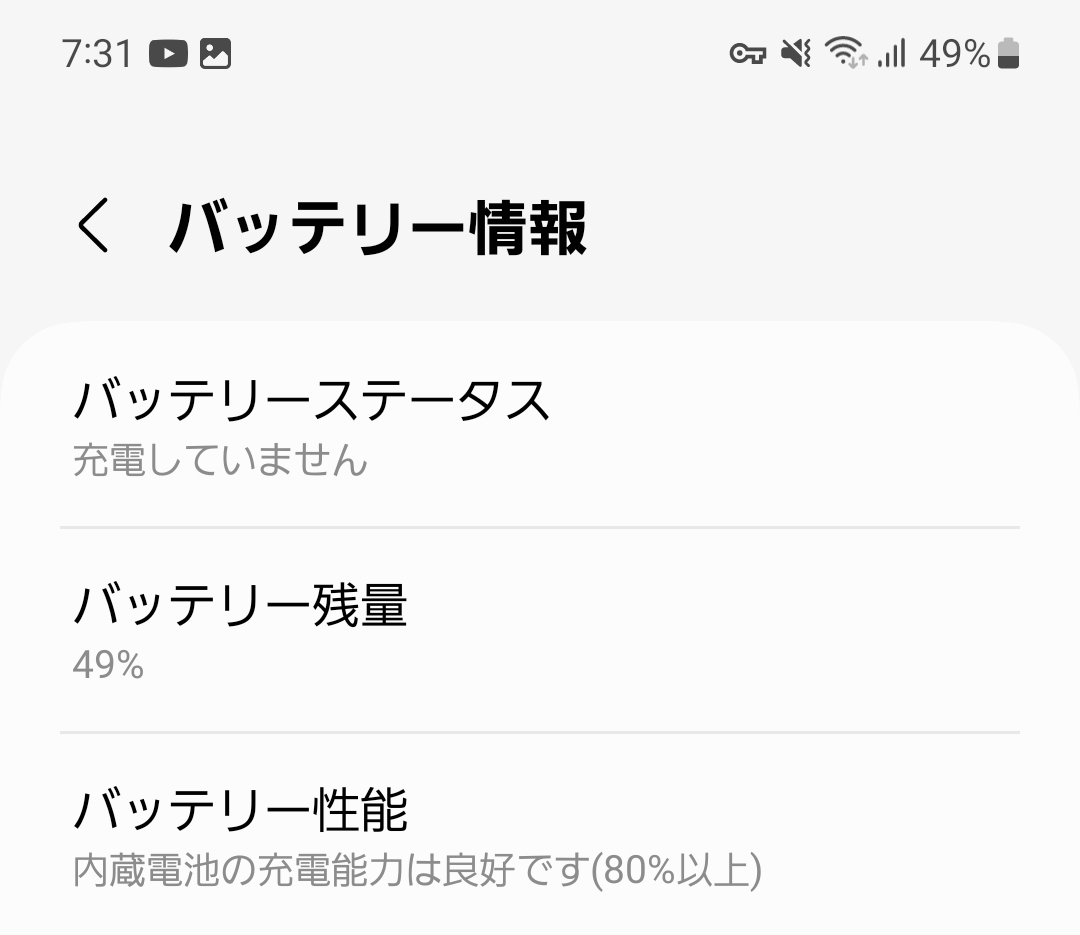The width and height of the screenshot is (1080, 935).
Task: Go back from the バッテリー情報 screen
Action: tap(93, 227)
